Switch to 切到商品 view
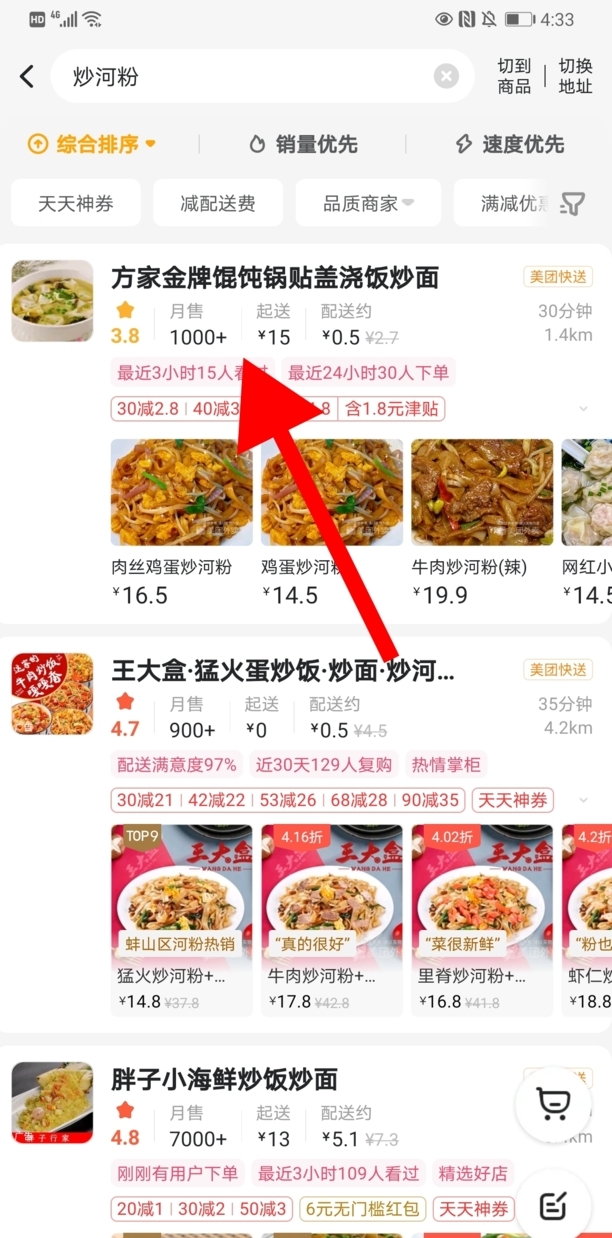Image resolution: width=612 pixels, height=1238 pixels. tap(514, 76)
